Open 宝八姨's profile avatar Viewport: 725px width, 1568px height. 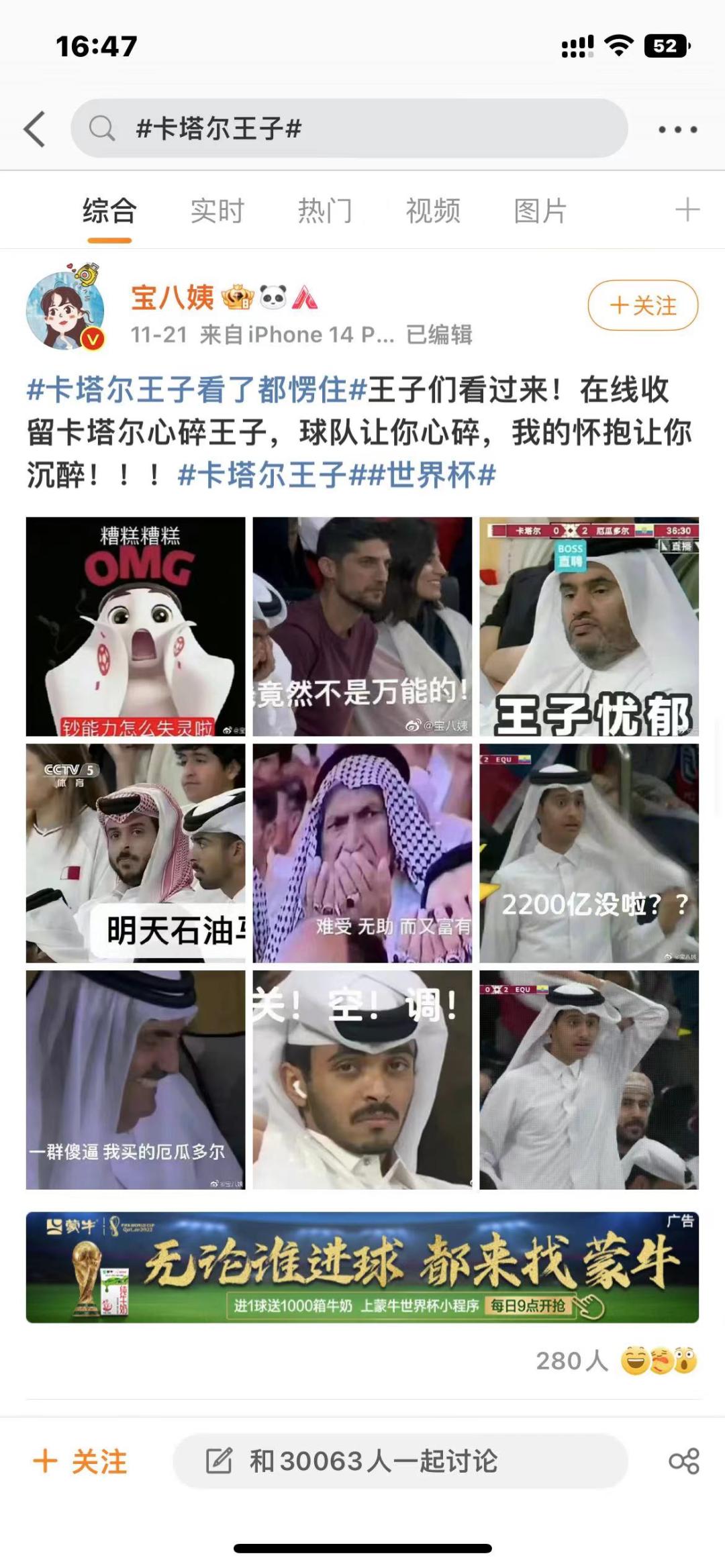[65, 309]
